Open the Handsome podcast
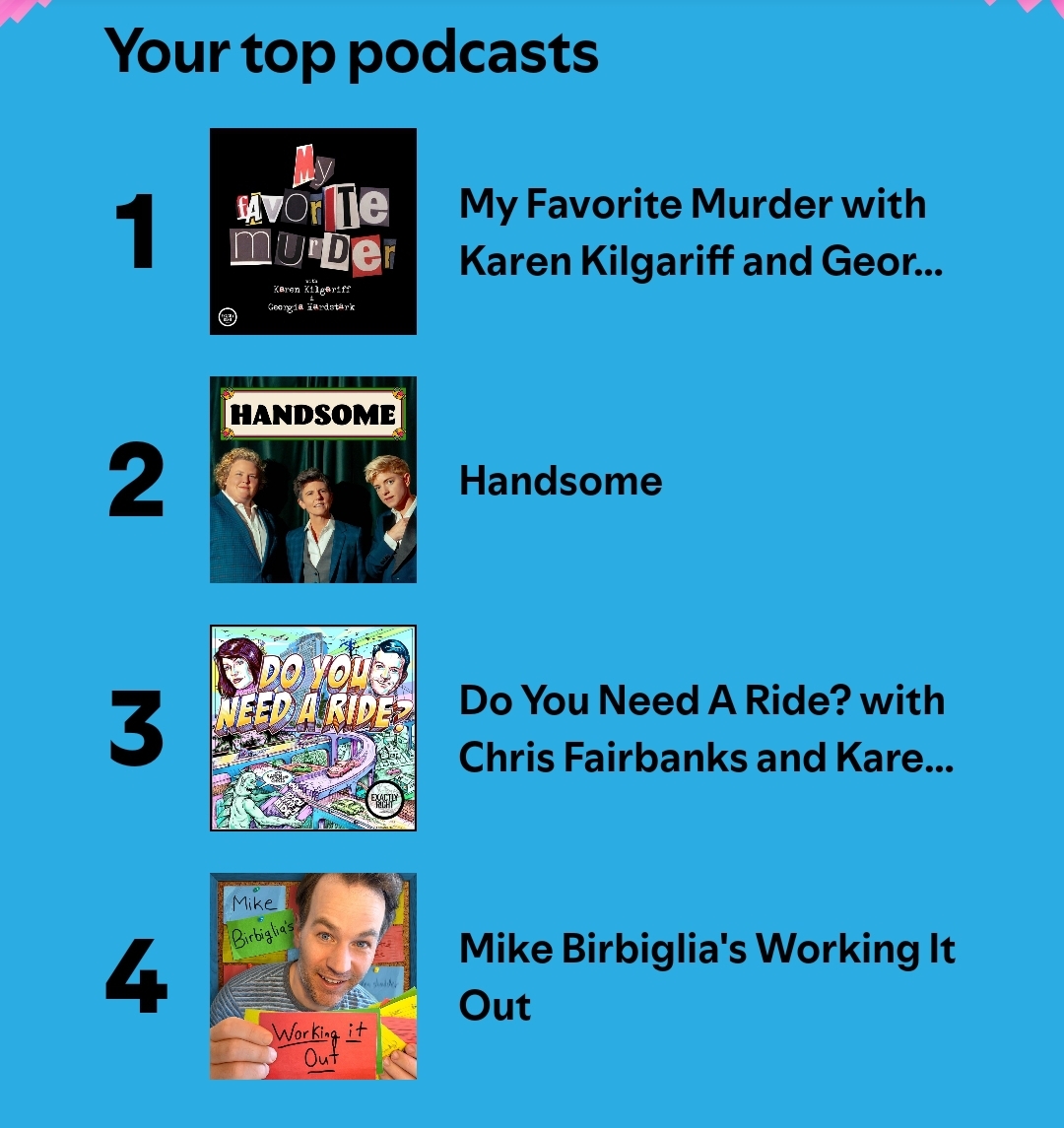Viewport: 1064px width, 1128px height. (x=561, y=481)
